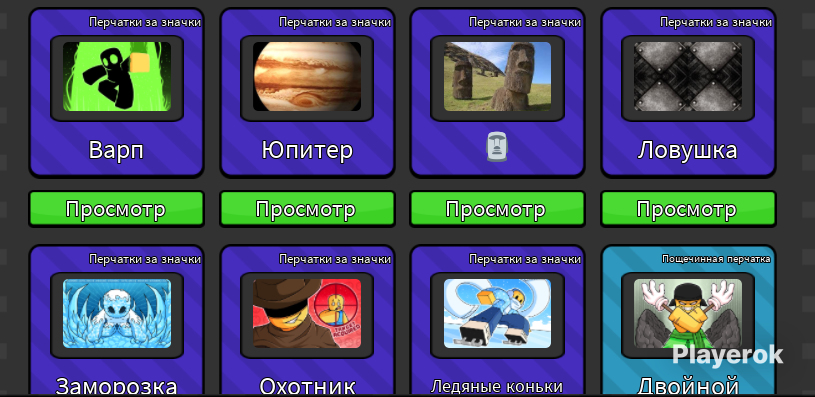Choose the Двойной glove card

click(x=688, y=320)
